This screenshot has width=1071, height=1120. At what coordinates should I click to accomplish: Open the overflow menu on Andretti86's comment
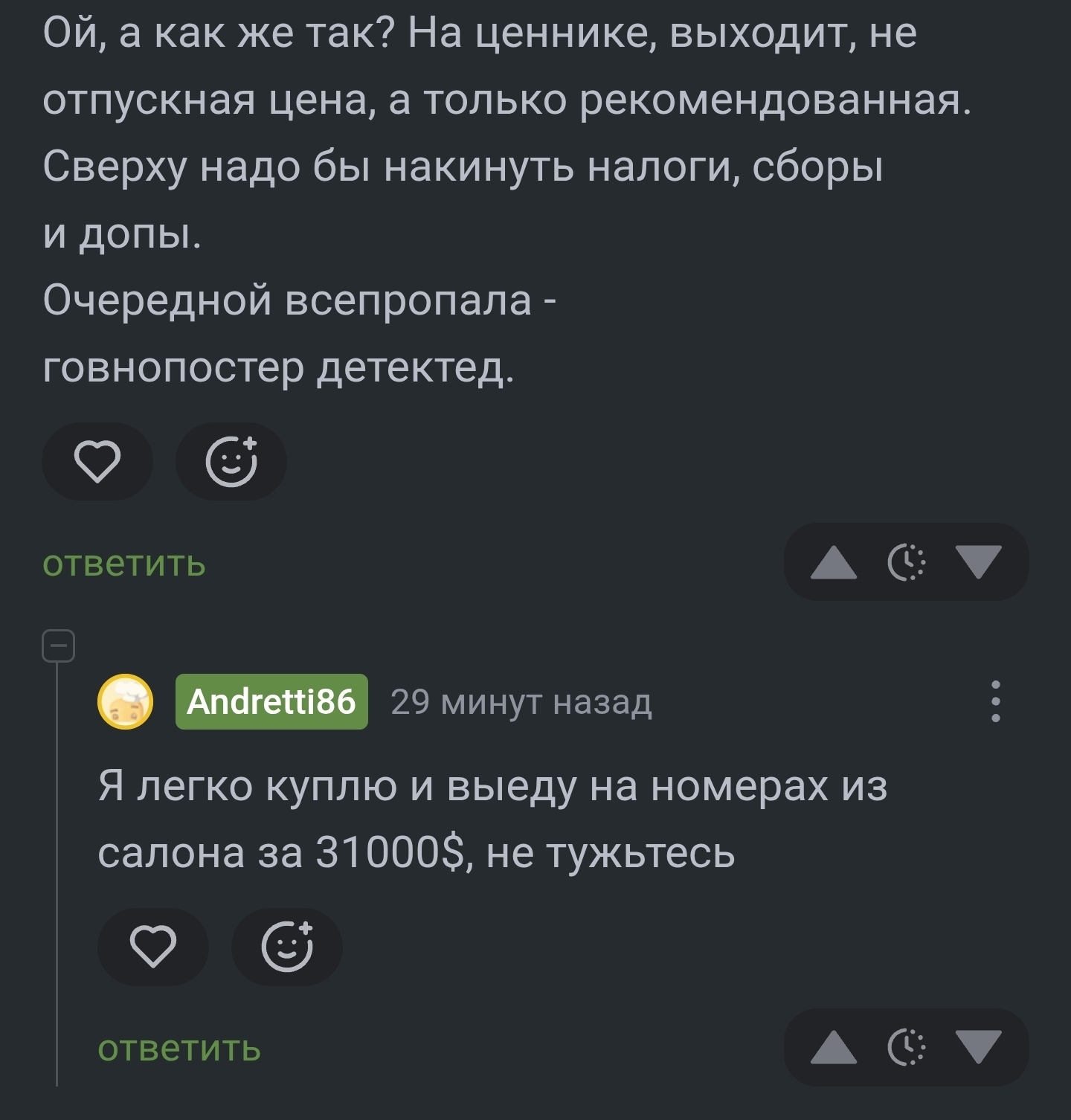click(x=995, y=701)
